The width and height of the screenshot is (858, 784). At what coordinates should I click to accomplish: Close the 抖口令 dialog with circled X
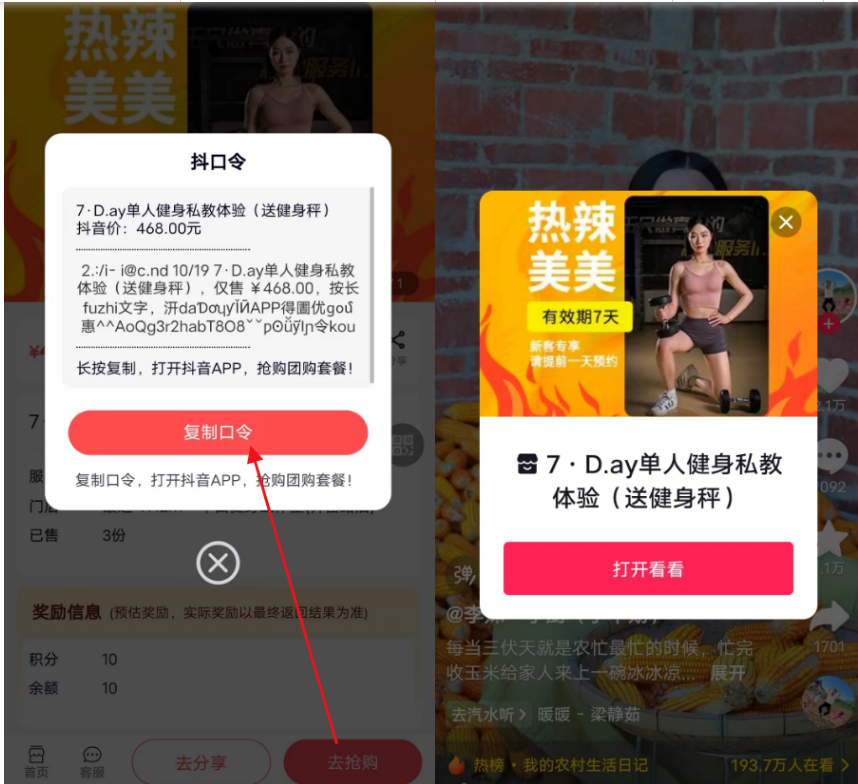click(x=217, y=563)
